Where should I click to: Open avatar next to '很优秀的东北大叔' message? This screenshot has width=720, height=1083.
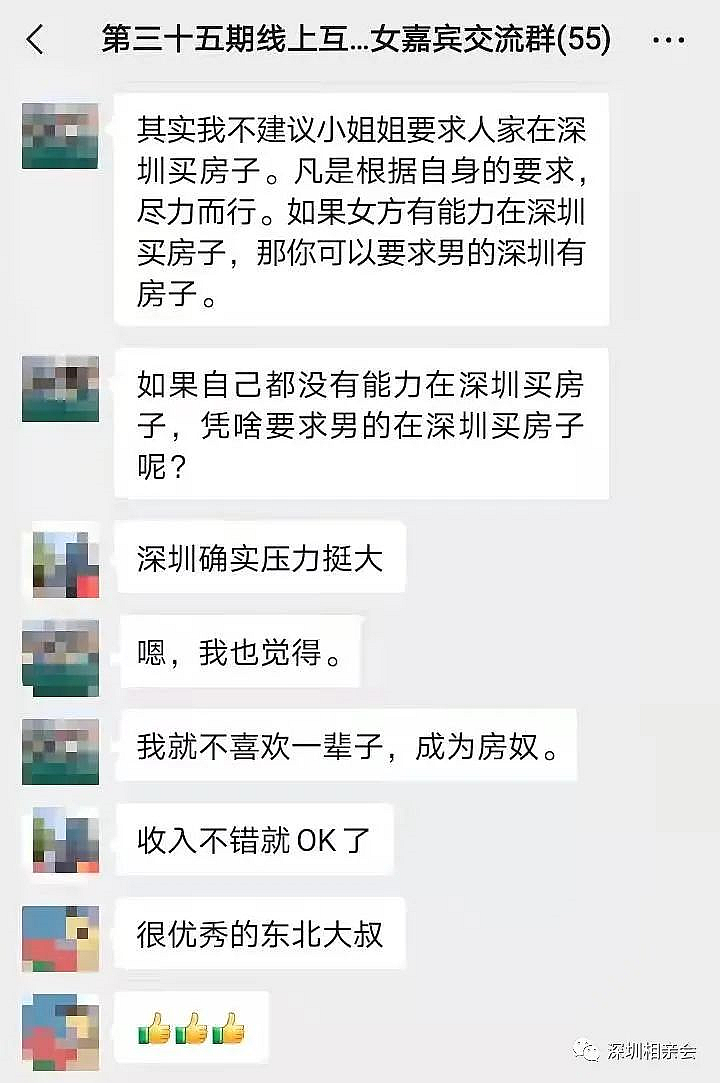pyautogui.click(x=60, y=938)
